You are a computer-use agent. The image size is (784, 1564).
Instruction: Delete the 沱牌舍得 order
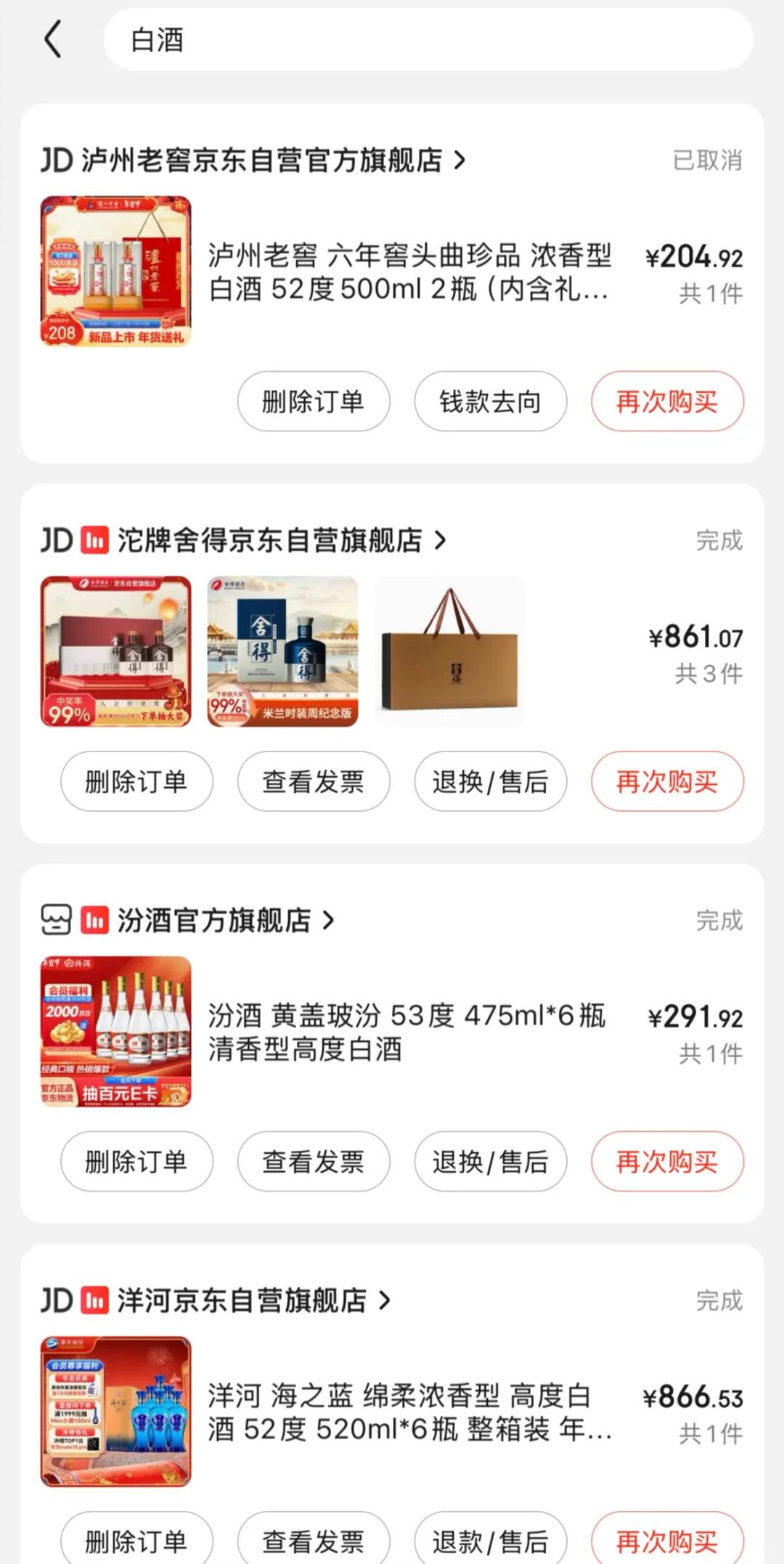[x=136, y=782]
